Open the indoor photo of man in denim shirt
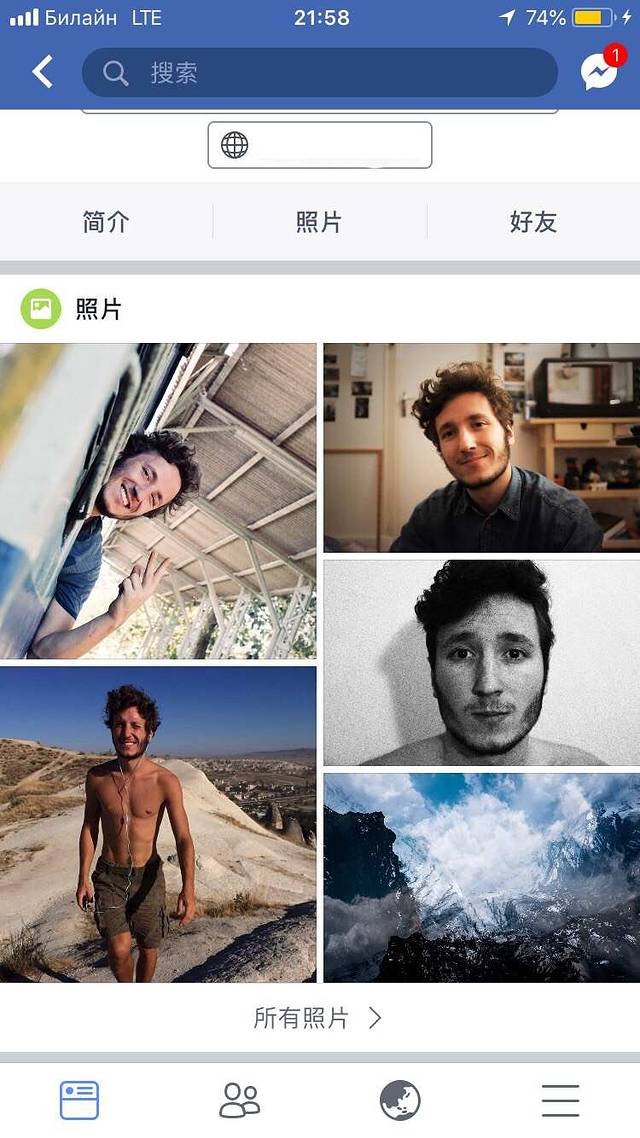This screenshot has width=640, height=1138. [481, 447]
